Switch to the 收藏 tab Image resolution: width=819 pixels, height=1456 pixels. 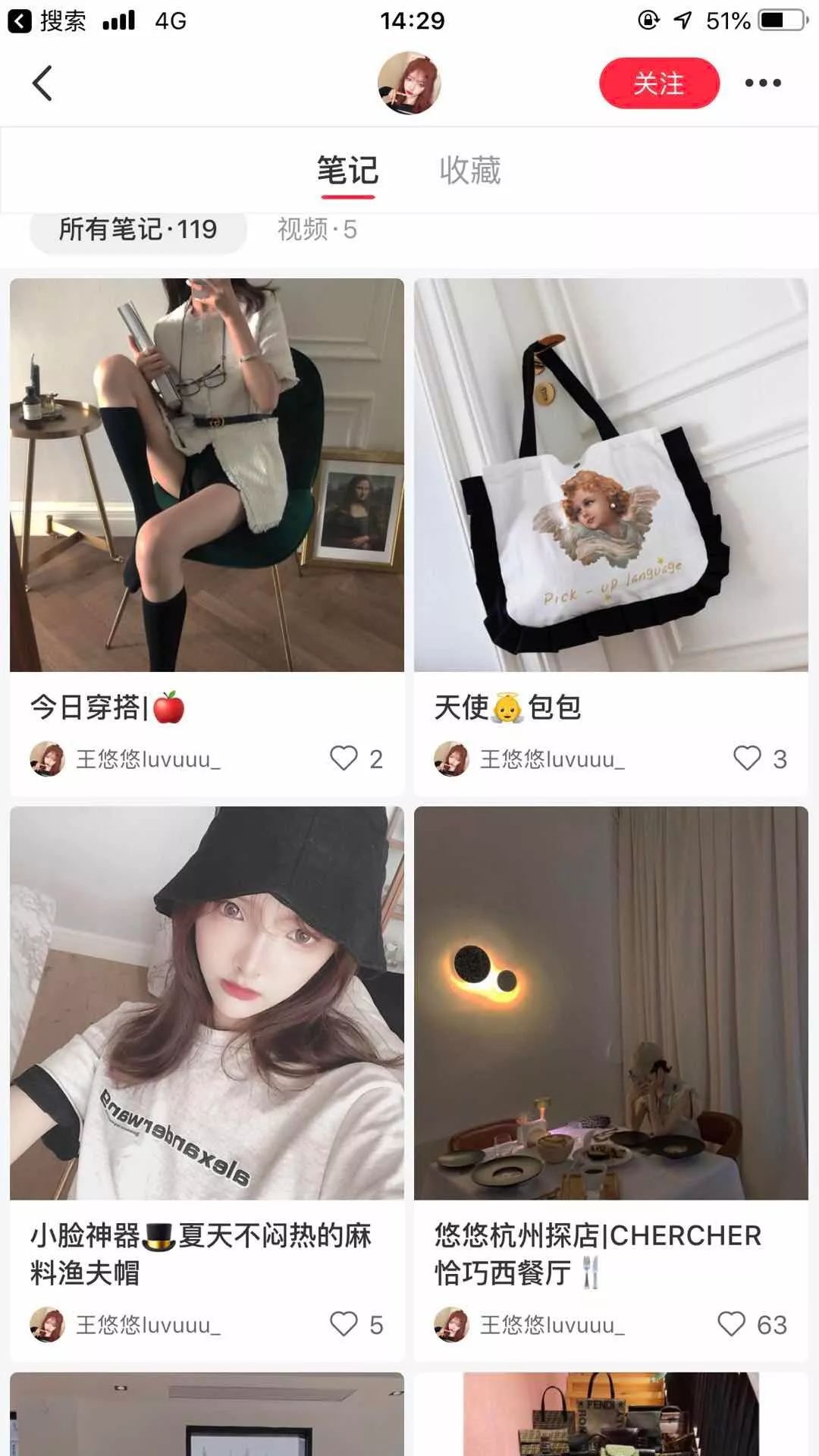click(x=469, y=172)
